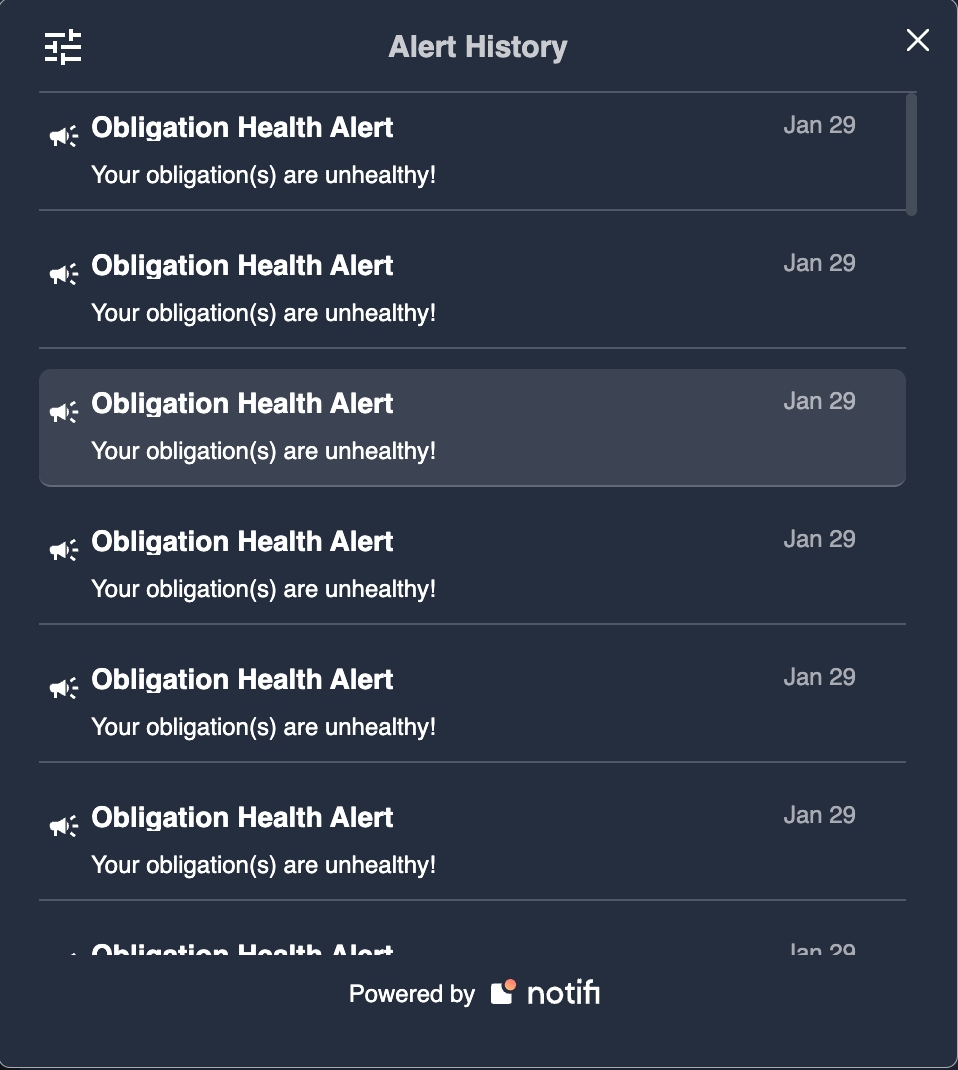The height and width of the screenshot is (1070, 958).
Task: Close the Alert History panel
Action: [x=917, y=40]
